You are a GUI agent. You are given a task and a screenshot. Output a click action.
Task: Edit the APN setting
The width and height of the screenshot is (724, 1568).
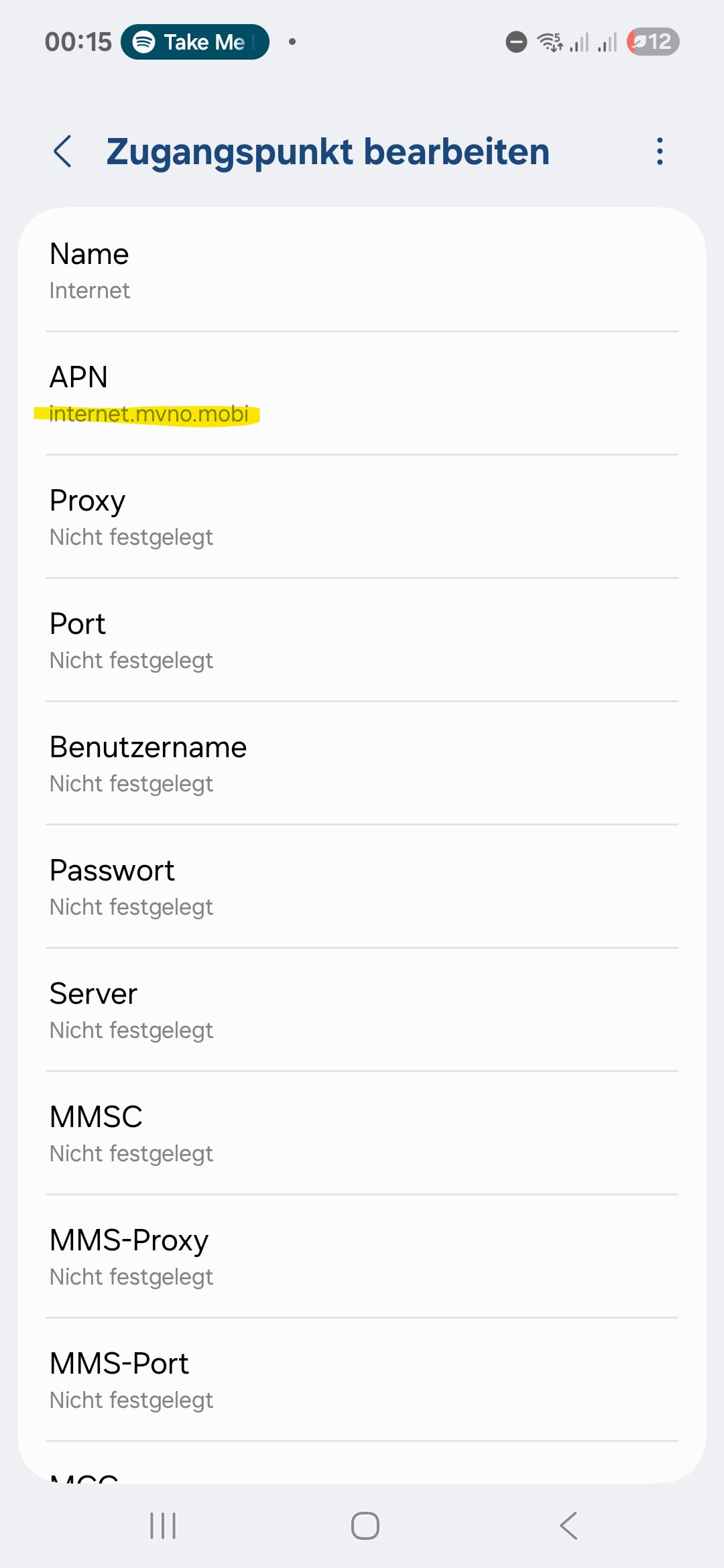(x=362, y=394)
